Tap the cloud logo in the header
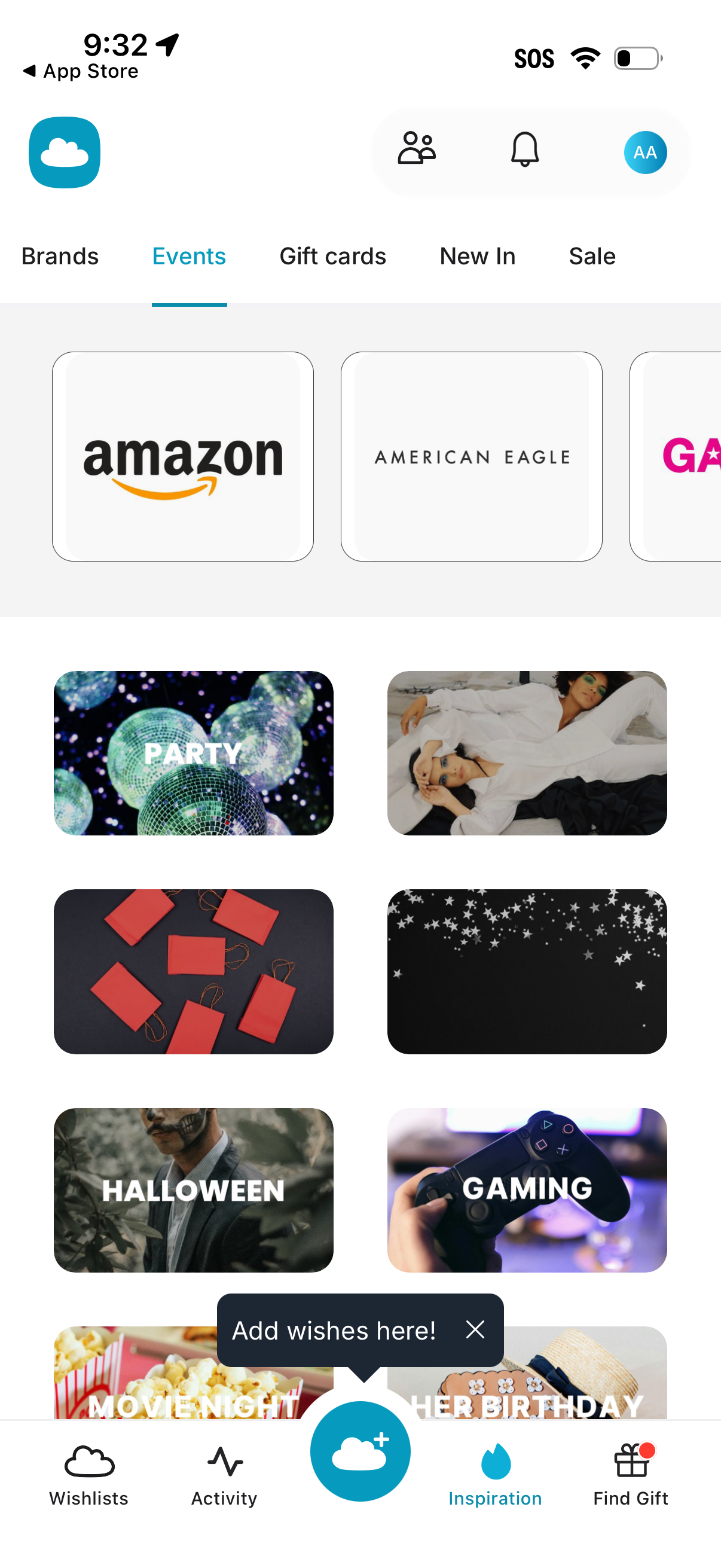The image size is (721, 1568). point(65,152)
